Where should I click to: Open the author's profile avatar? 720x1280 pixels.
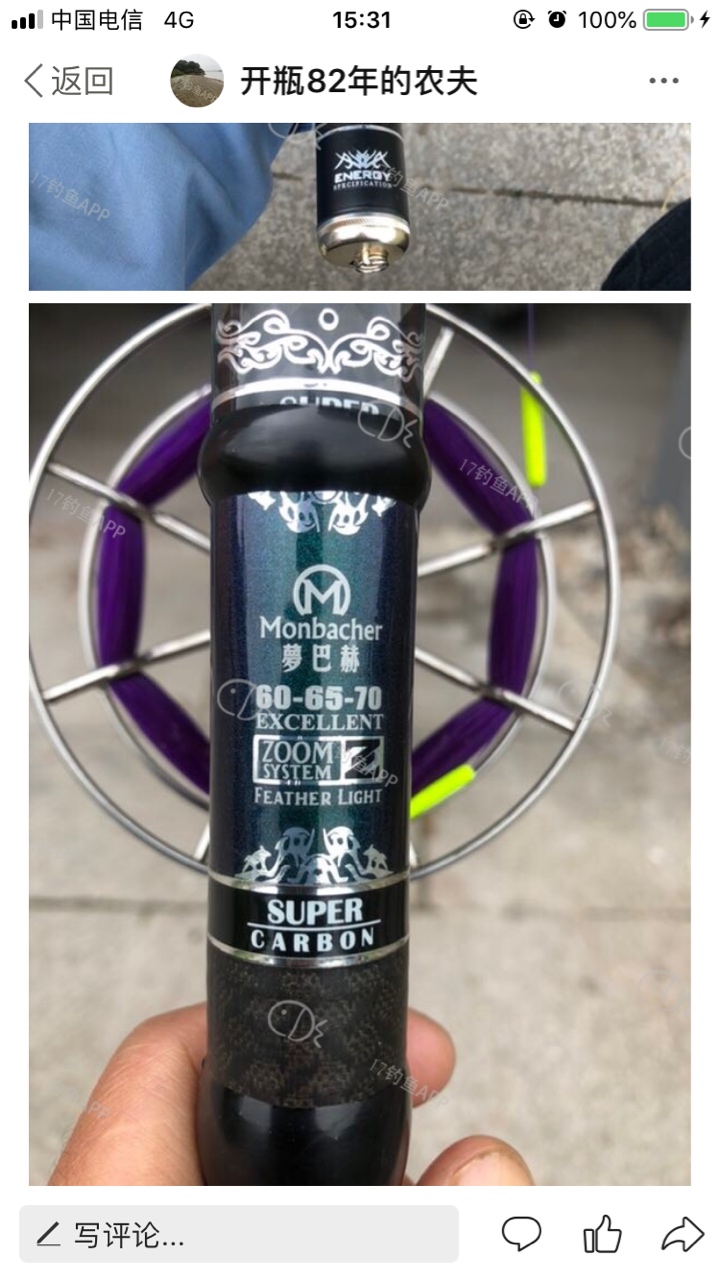click(x=197, y=81)
